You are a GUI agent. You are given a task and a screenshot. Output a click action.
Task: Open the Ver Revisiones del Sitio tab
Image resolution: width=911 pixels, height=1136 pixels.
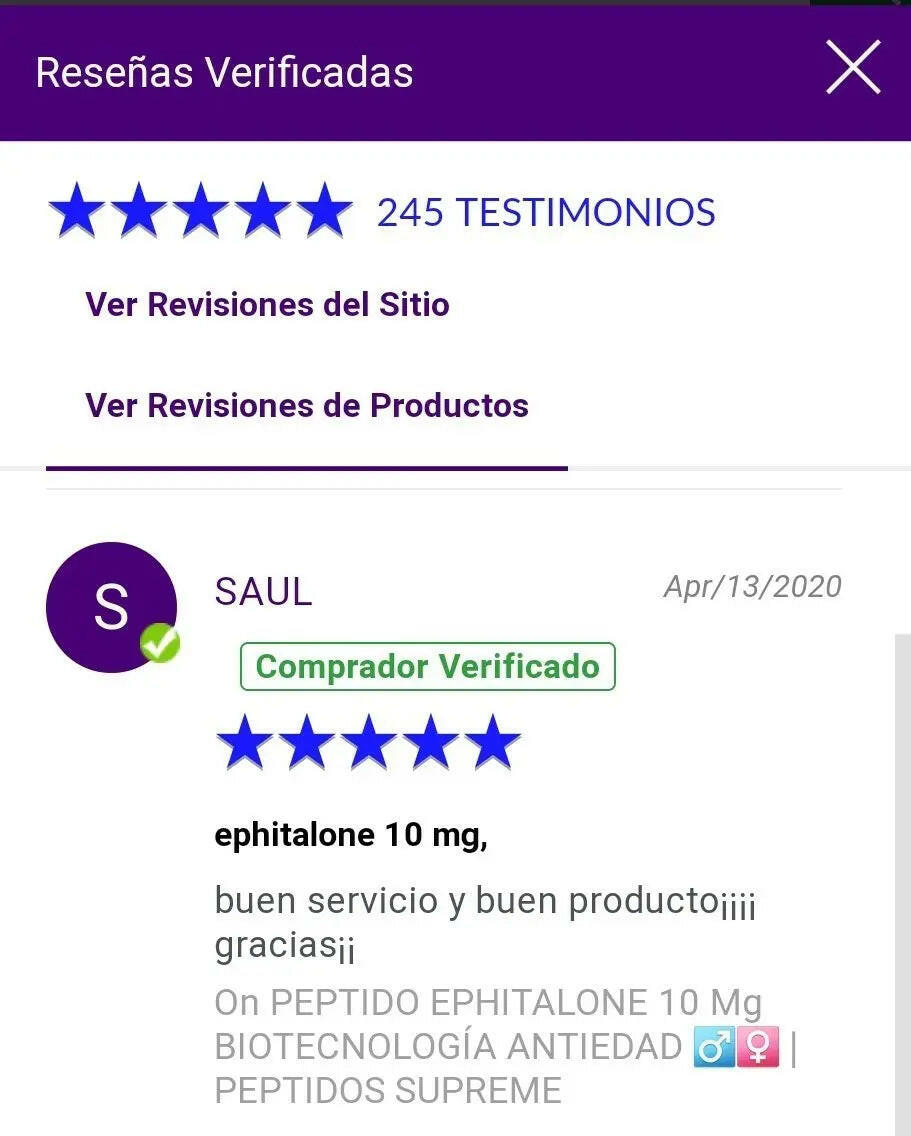[266, 305]
